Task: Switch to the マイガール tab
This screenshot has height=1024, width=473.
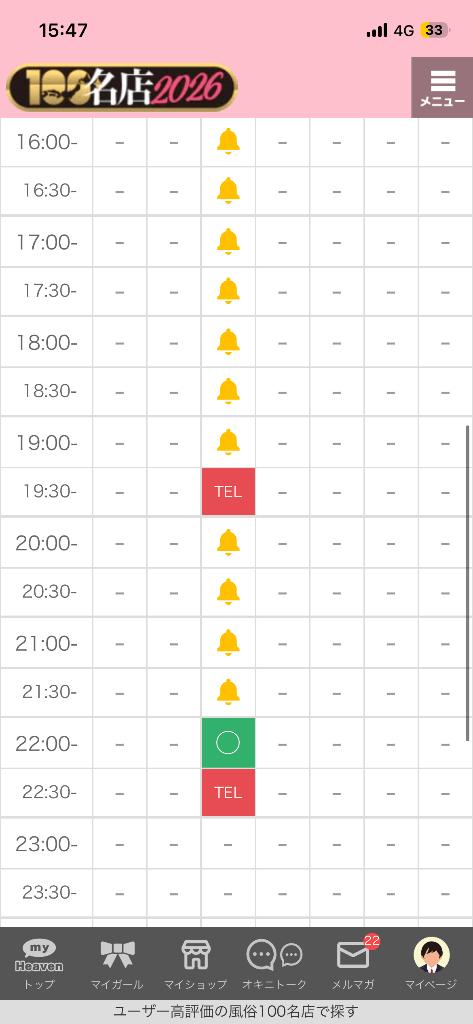Action: [118, 964]
